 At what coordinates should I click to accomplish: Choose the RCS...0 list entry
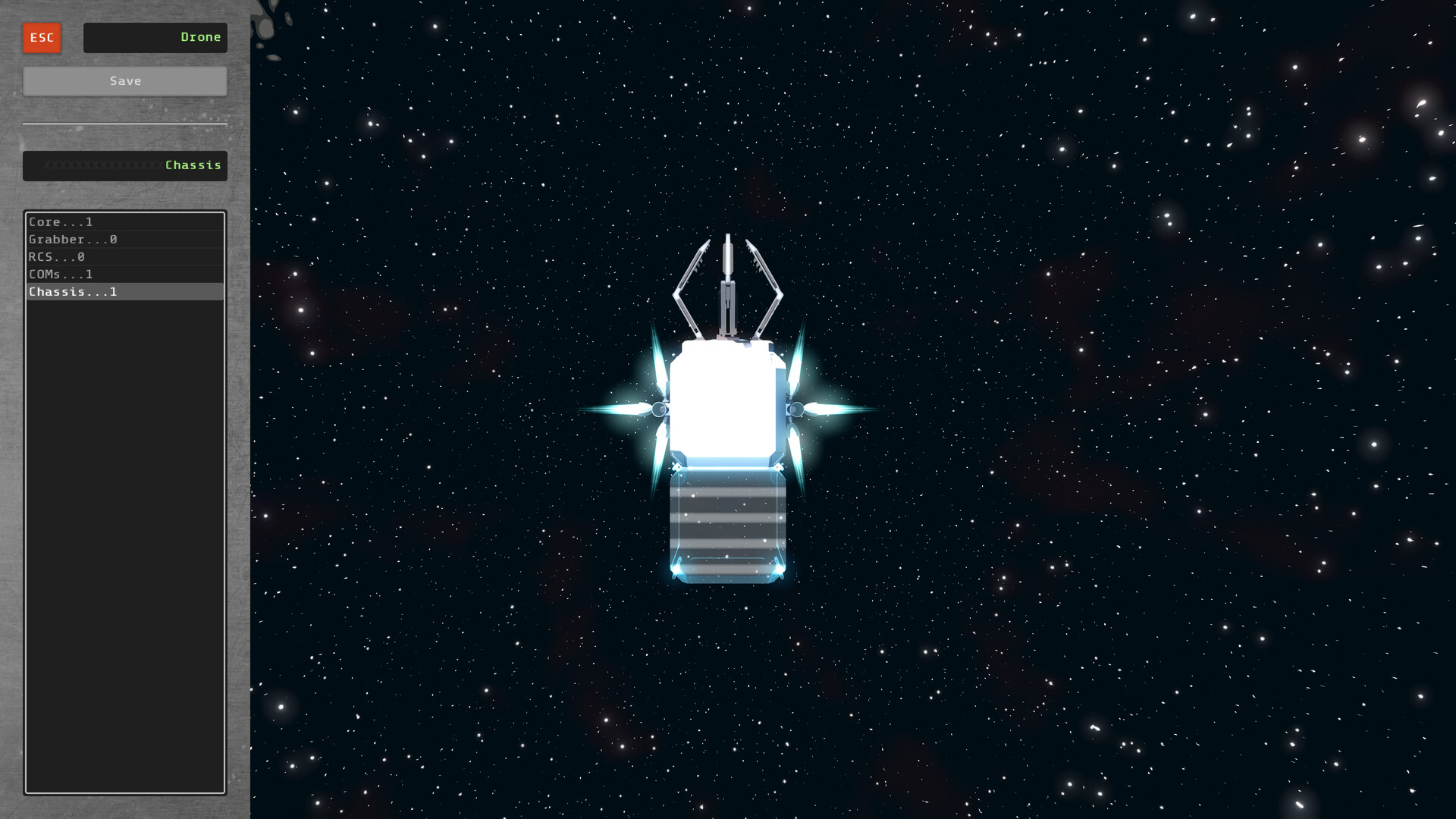[x=125, y=257]
